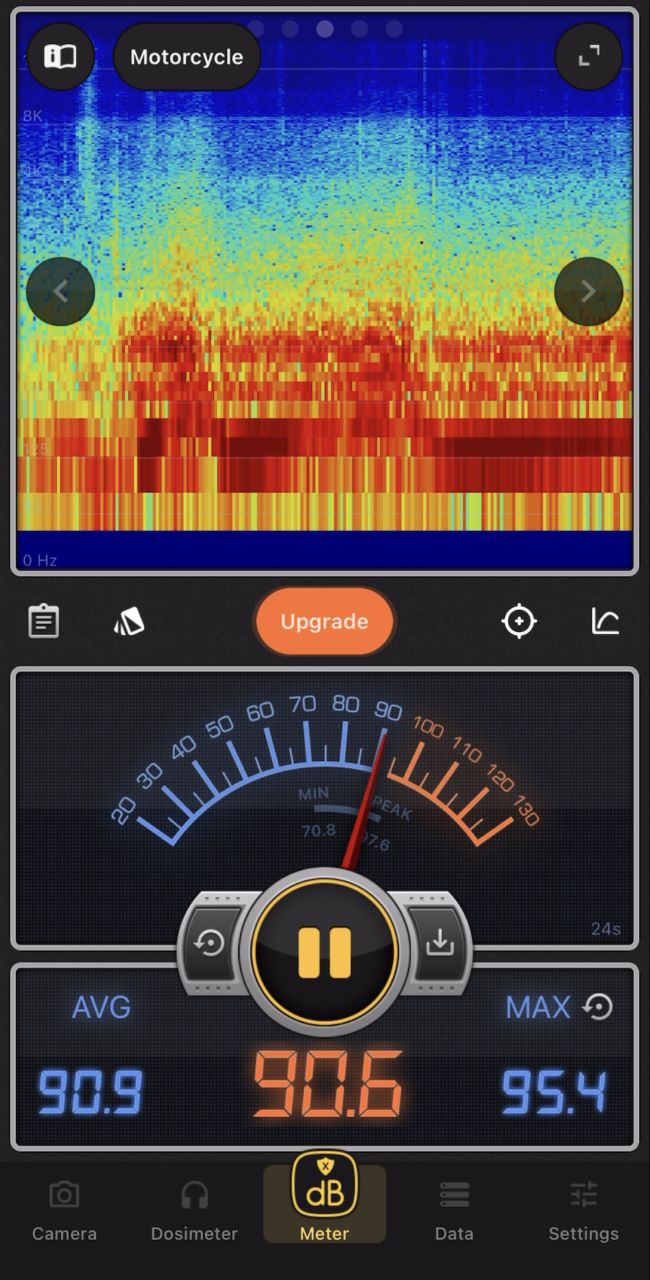Reset the MAX value
650x1280 pixels.
tap(598, 1006)
